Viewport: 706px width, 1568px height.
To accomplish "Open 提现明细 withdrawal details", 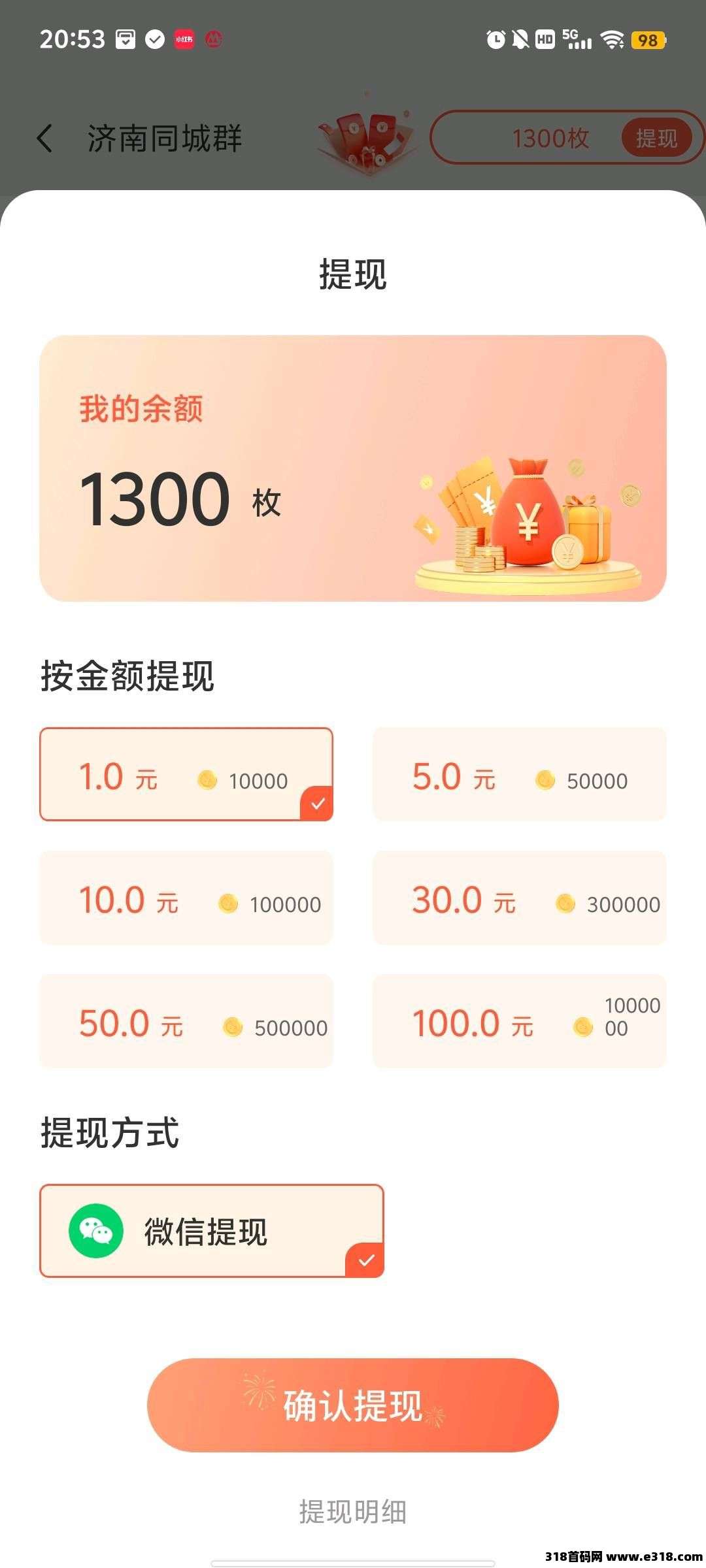I will click(353, 1512).
